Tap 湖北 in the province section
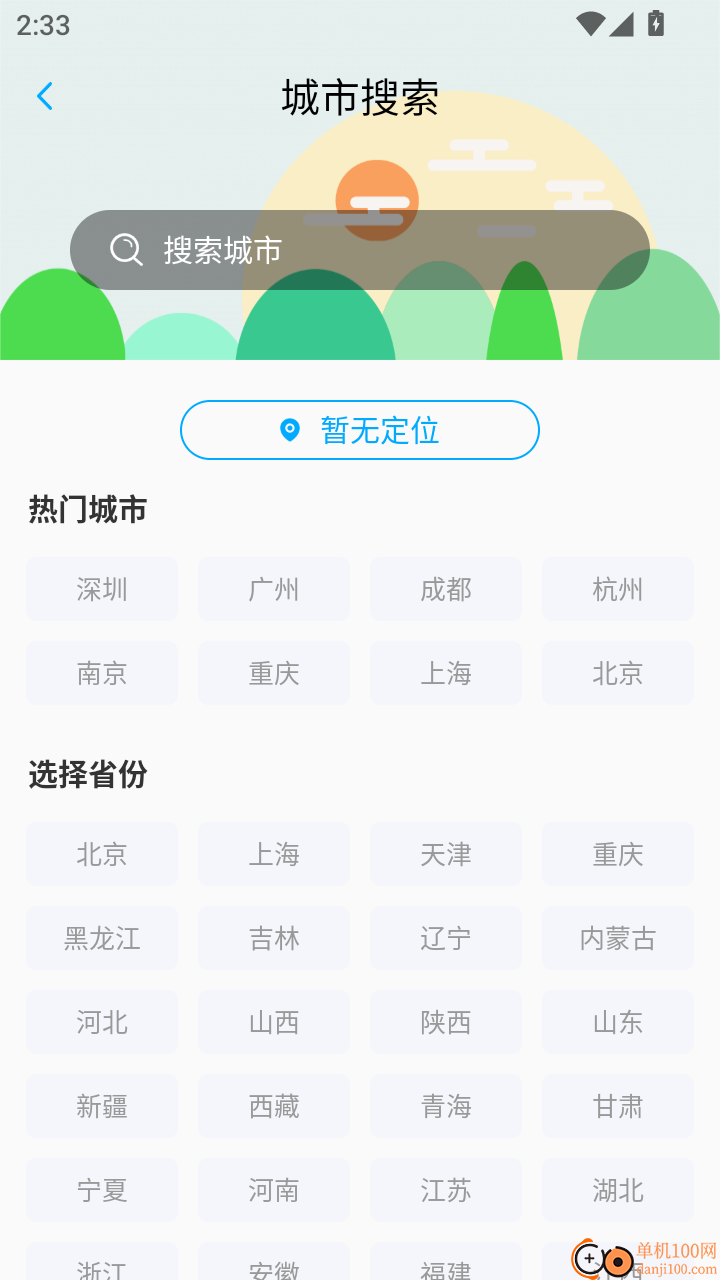 (617, 1190)
